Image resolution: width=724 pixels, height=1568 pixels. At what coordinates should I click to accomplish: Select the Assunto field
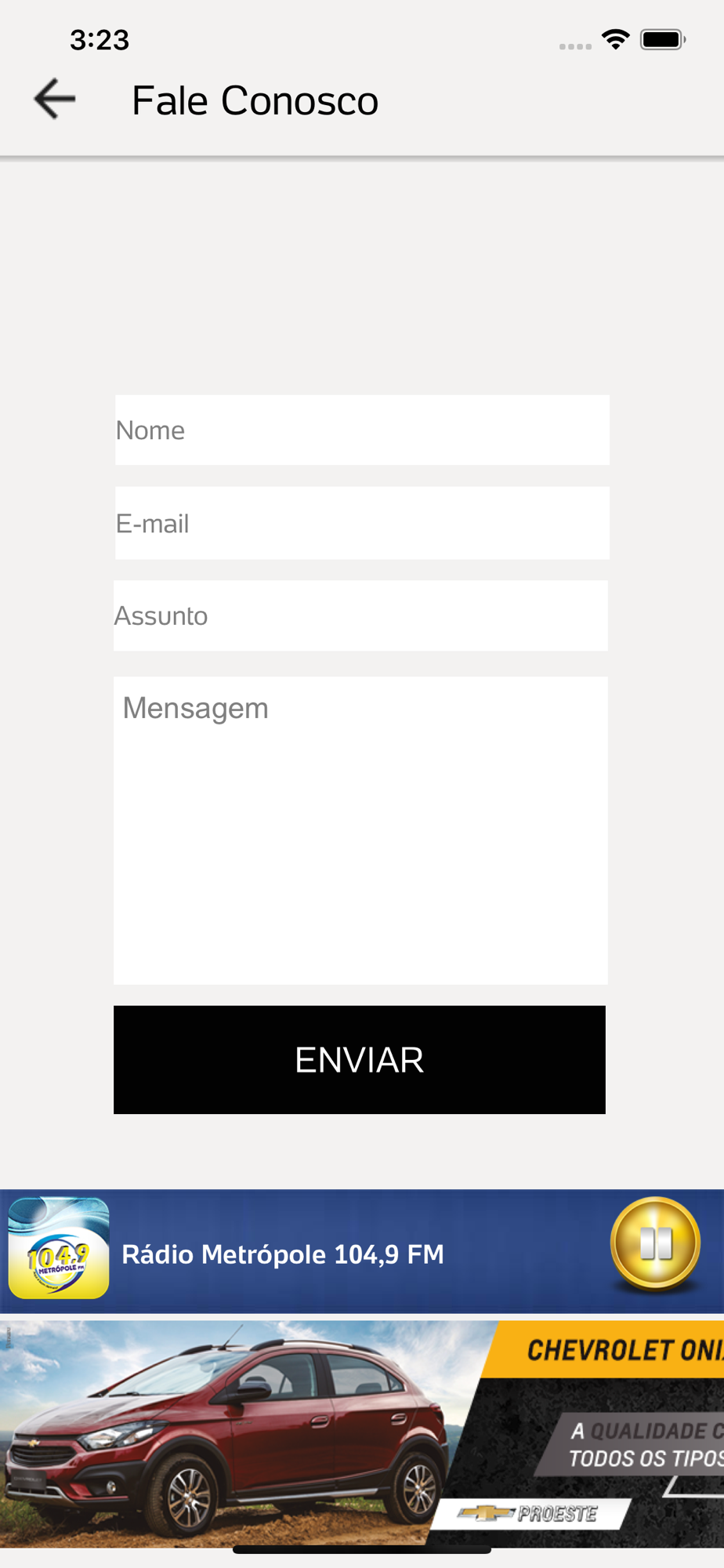coord(360,615)
